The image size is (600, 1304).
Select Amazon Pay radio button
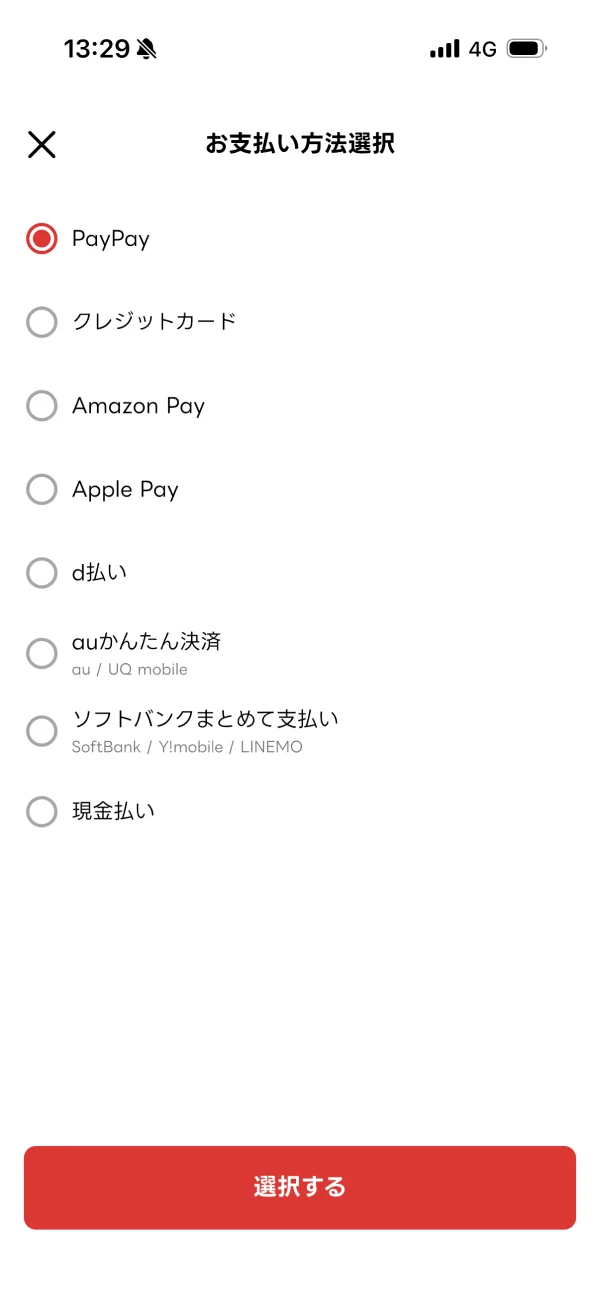point(41,406)
